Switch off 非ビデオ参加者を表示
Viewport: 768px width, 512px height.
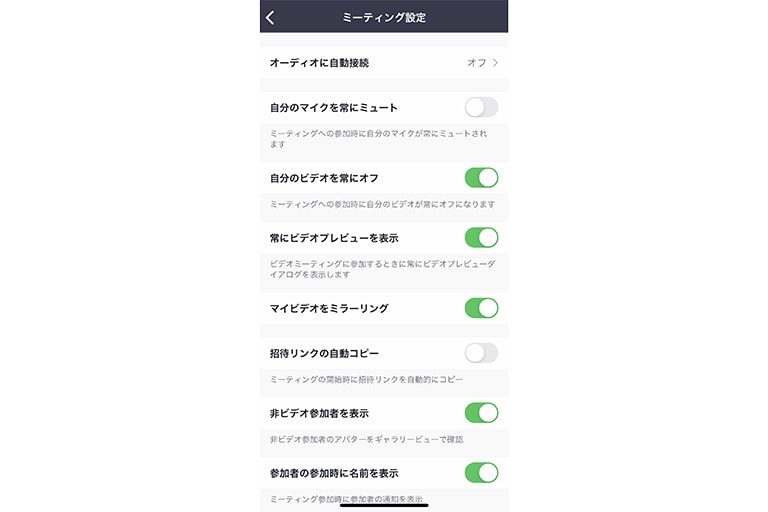click(481, 413)
